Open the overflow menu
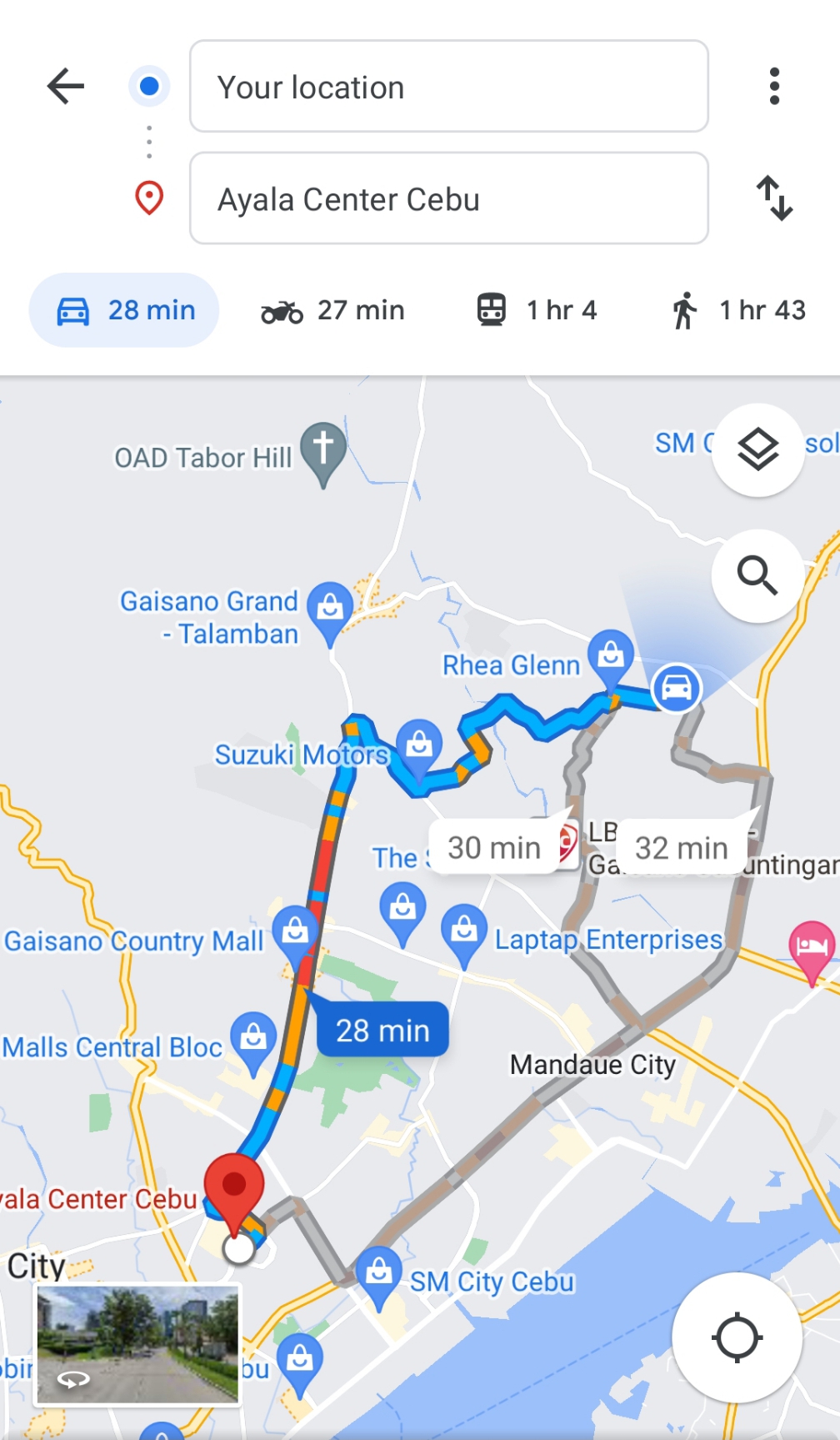840x1440 pixels. point(774,86)
